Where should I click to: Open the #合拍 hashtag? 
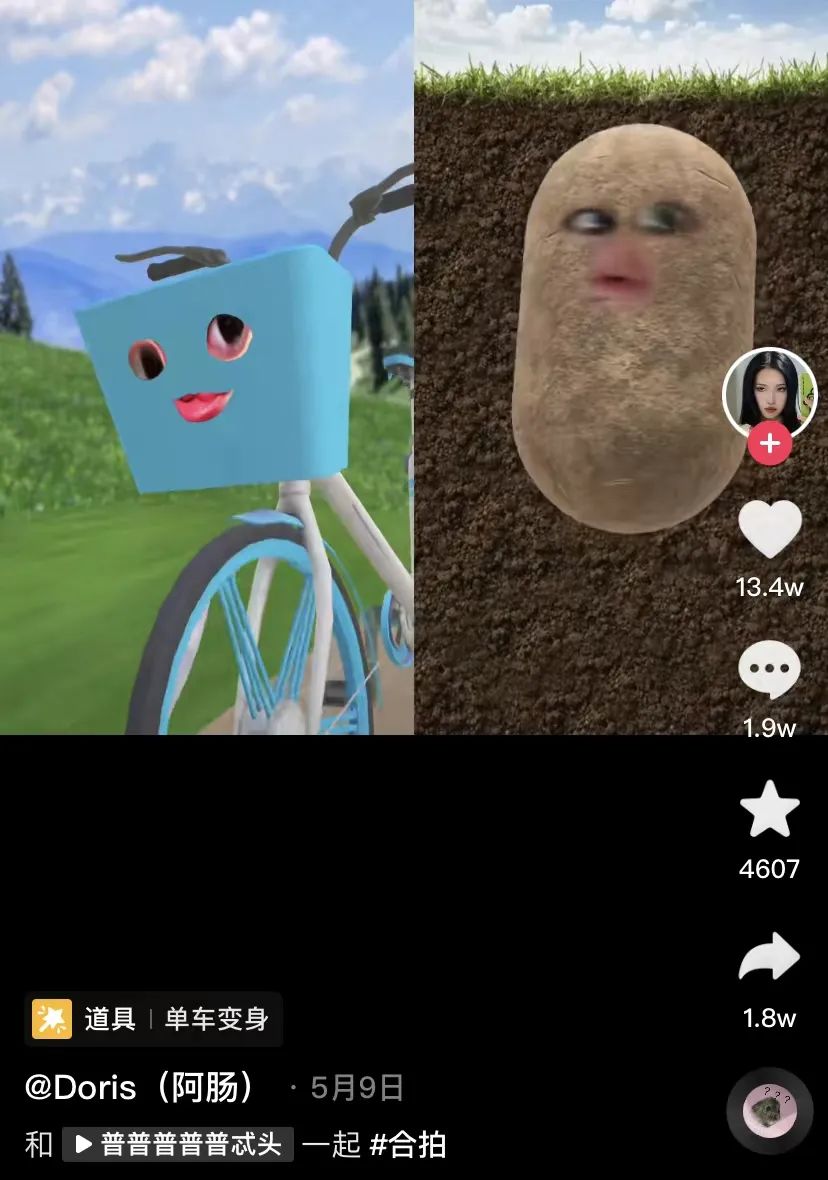click(408, 1145)
